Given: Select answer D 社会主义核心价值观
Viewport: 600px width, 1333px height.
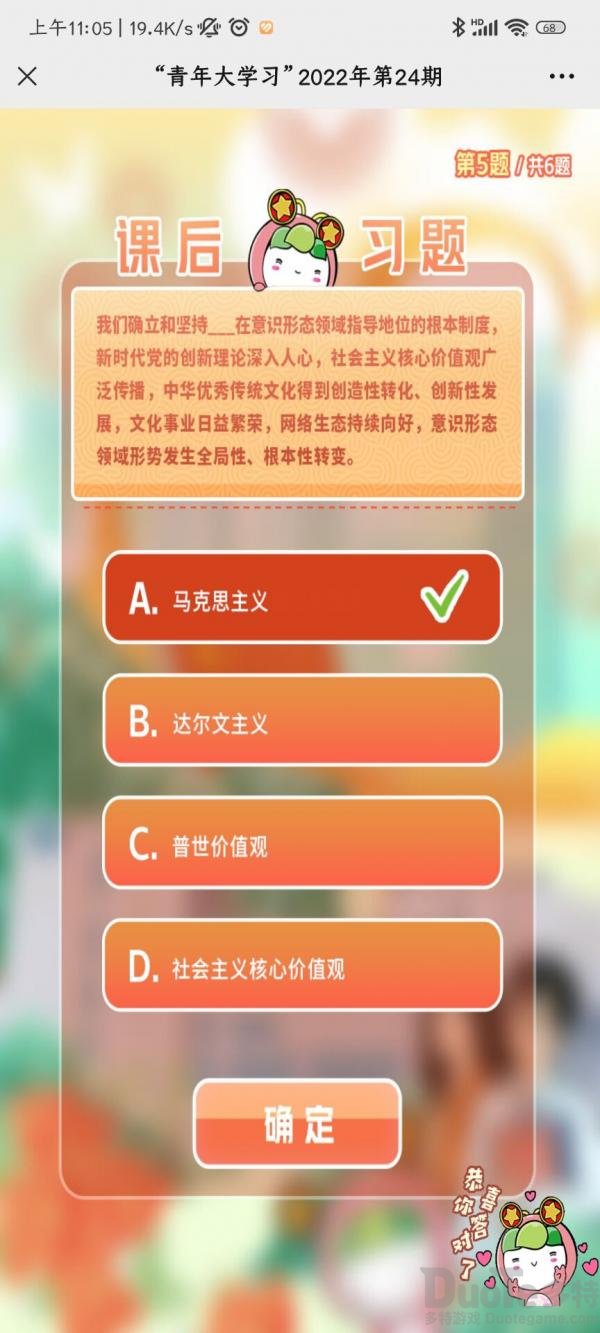Looking at the screenshot, I should tap(301, 966).
